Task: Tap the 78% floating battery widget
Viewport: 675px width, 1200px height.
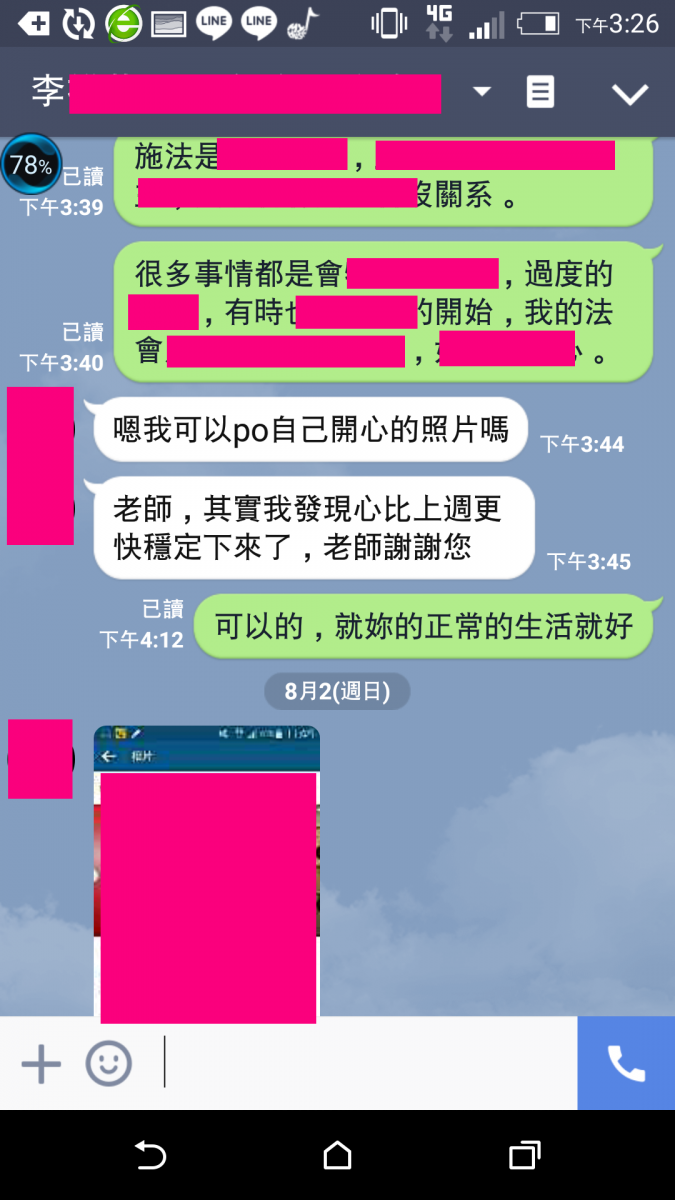Action: (31, 165)
